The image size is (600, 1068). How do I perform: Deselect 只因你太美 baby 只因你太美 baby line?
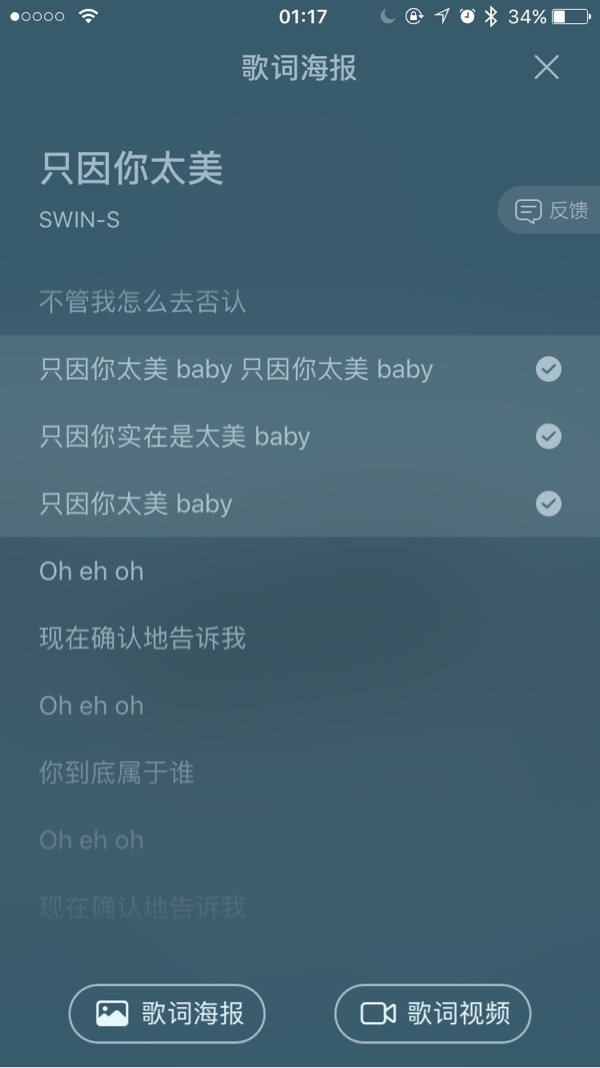(x=547, y=369)
